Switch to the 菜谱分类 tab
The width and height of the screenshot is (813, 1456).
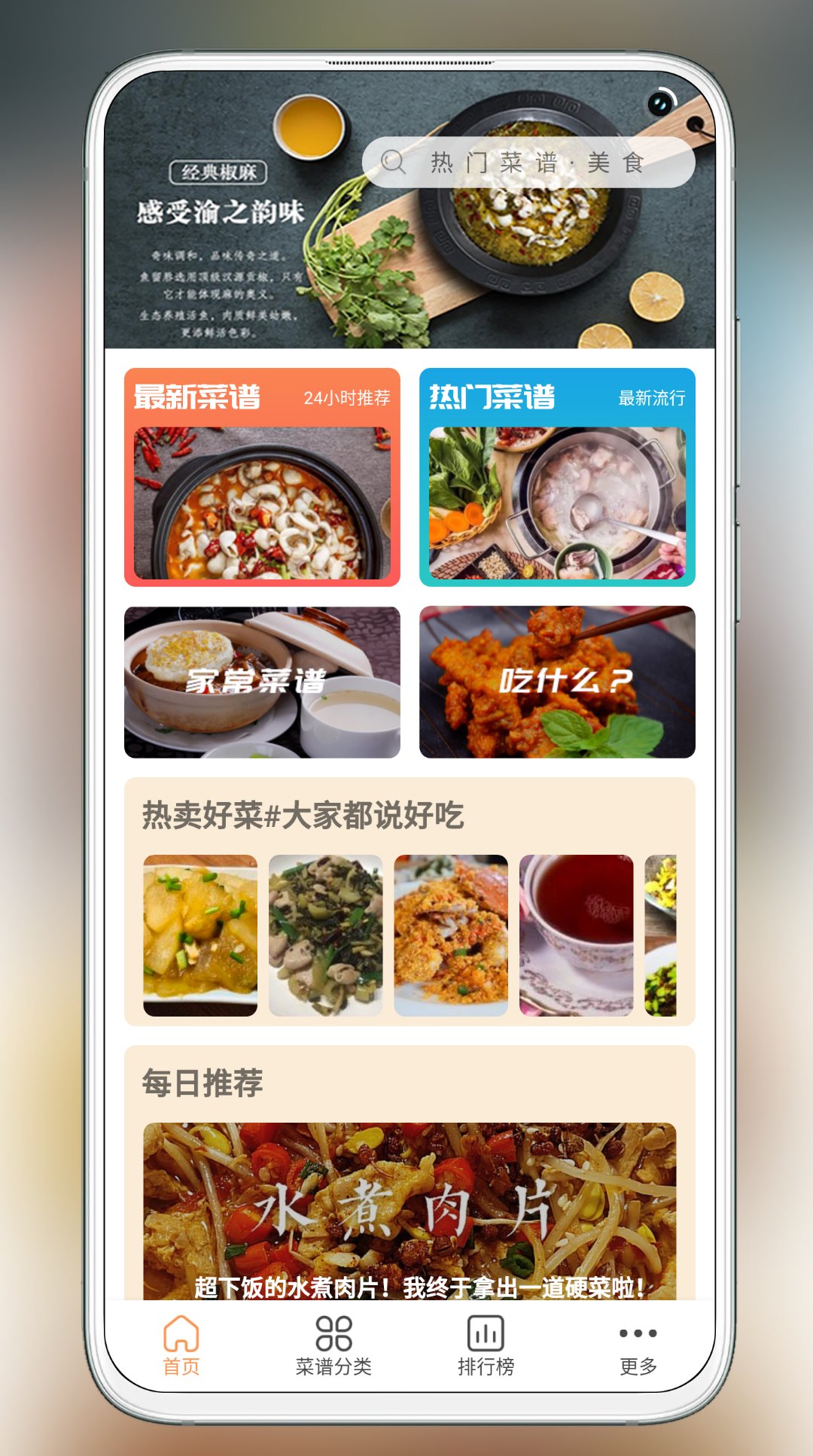pyautogui.click(x=333, y=1345)
